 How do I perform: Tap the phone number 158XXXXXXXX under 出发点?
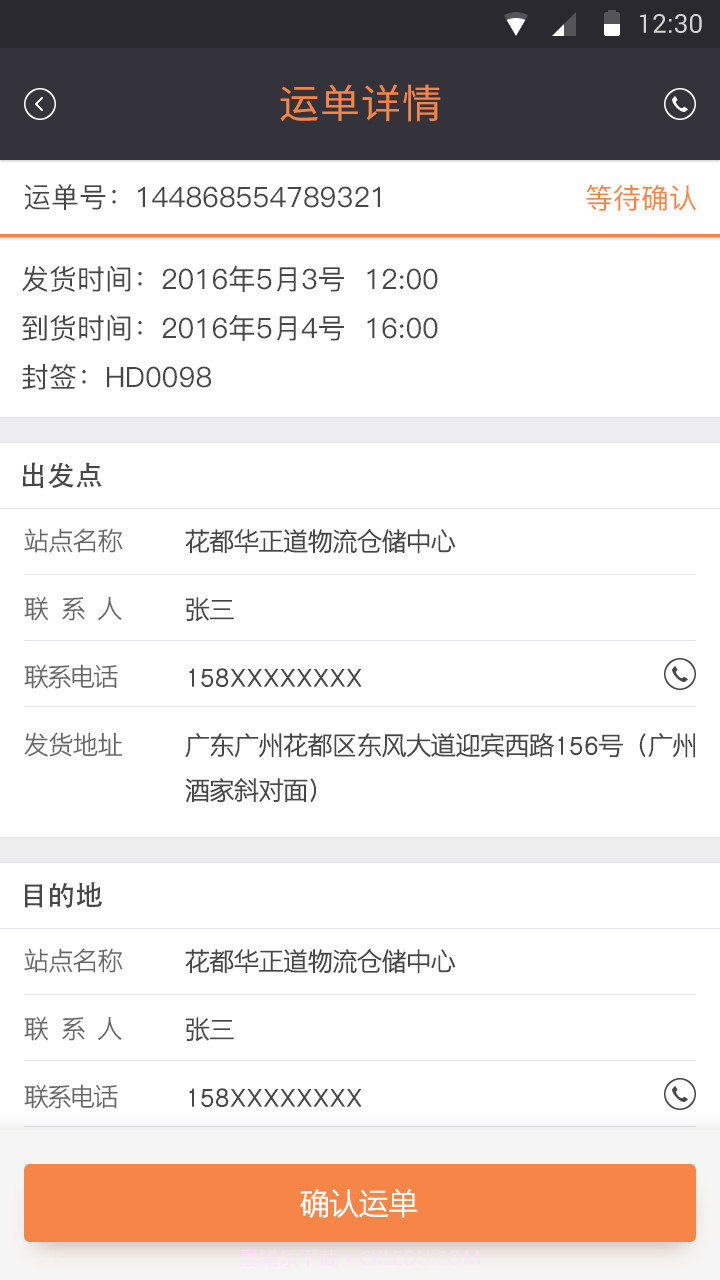point(271,677)
